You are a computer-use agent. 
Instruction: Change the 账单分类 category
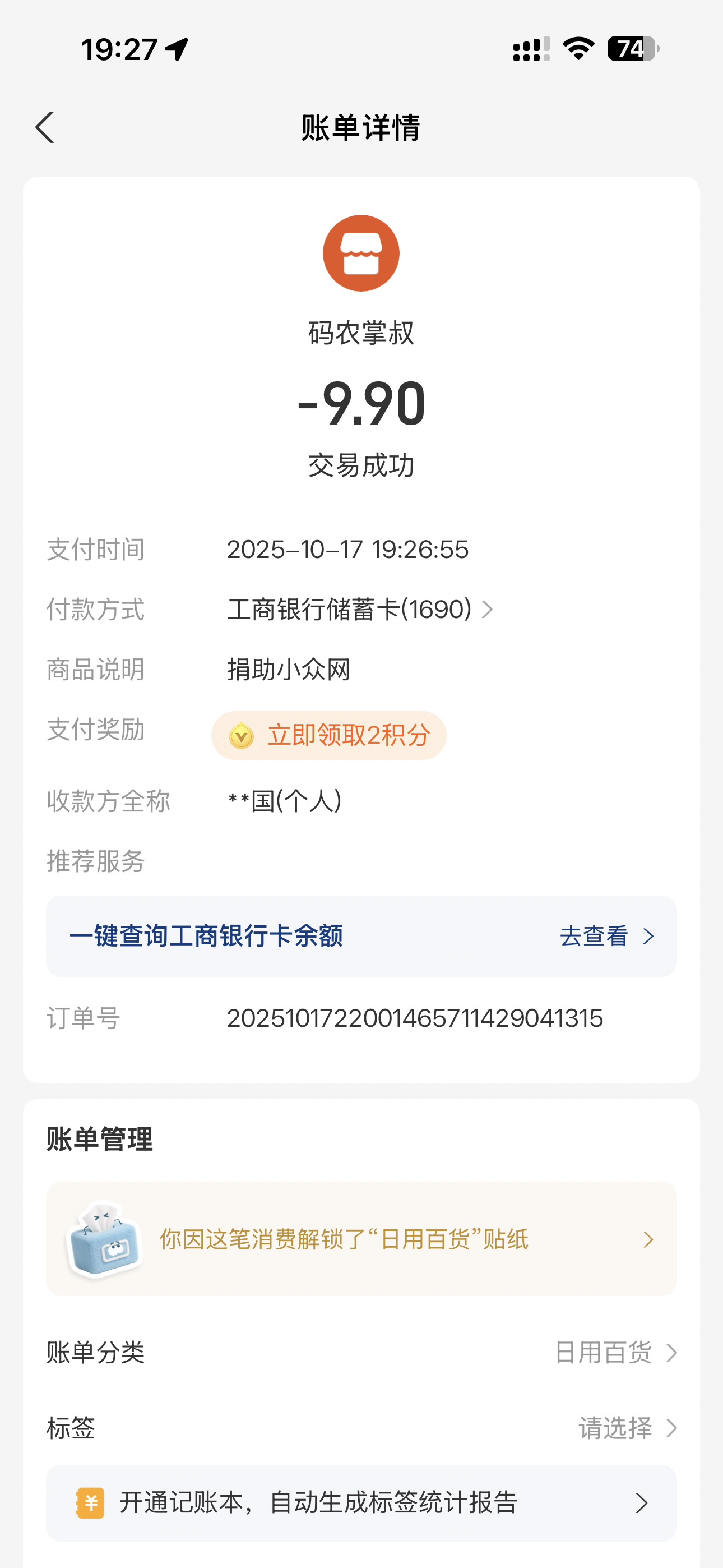point(615,1353)
